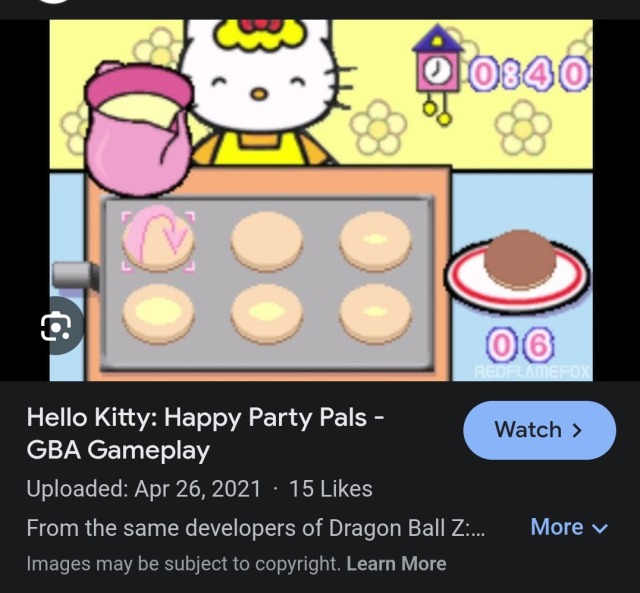Open Google Lens search on the image

[55, 326]
